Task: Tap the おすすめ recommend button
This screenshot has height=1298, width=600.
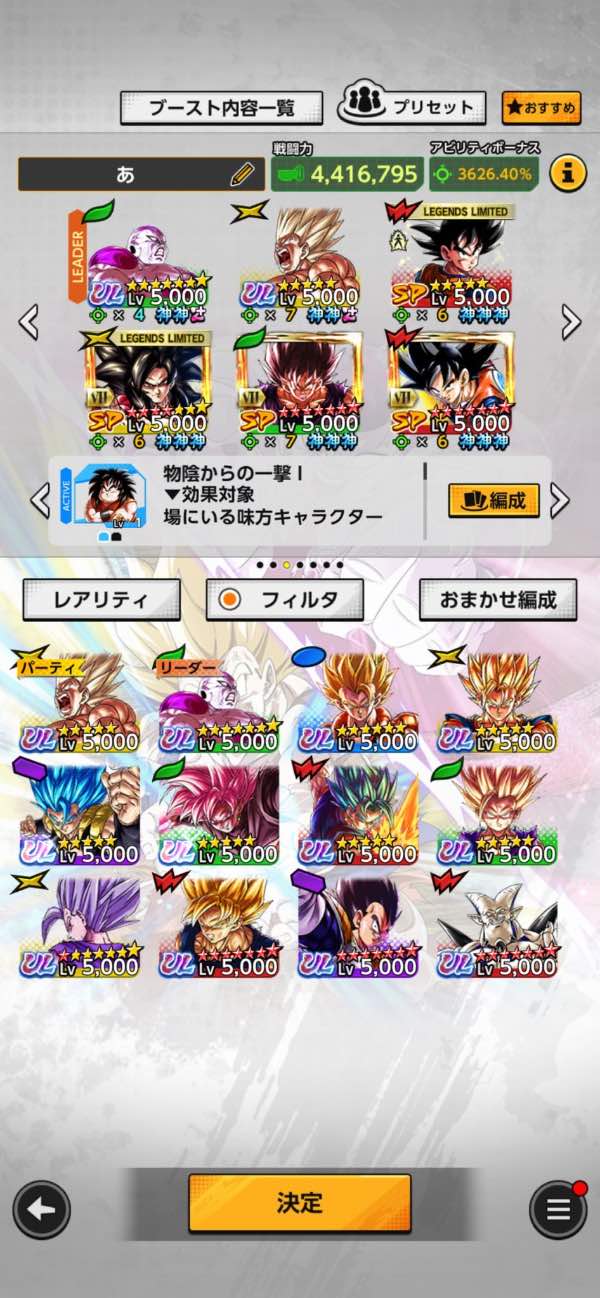Action: [x=541, y=107]
